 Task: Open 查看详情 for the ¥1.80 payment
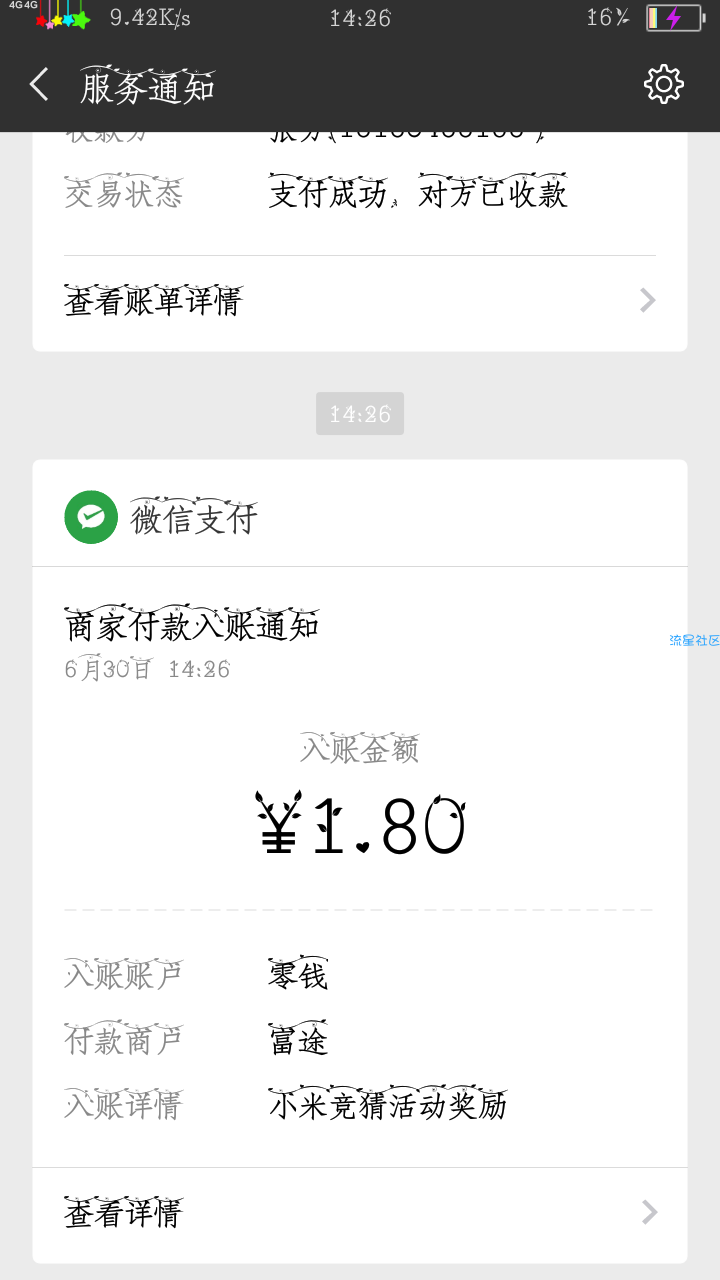360,1213
